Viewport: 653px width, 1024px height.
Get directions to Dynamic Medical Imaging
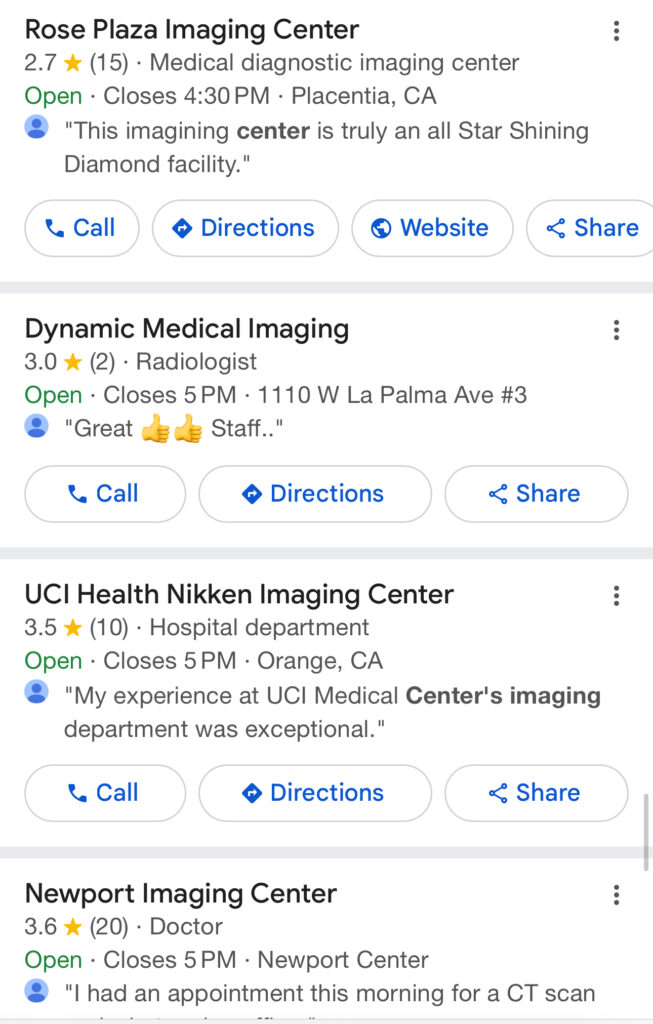pyautogui.click(x=315, y=494)
